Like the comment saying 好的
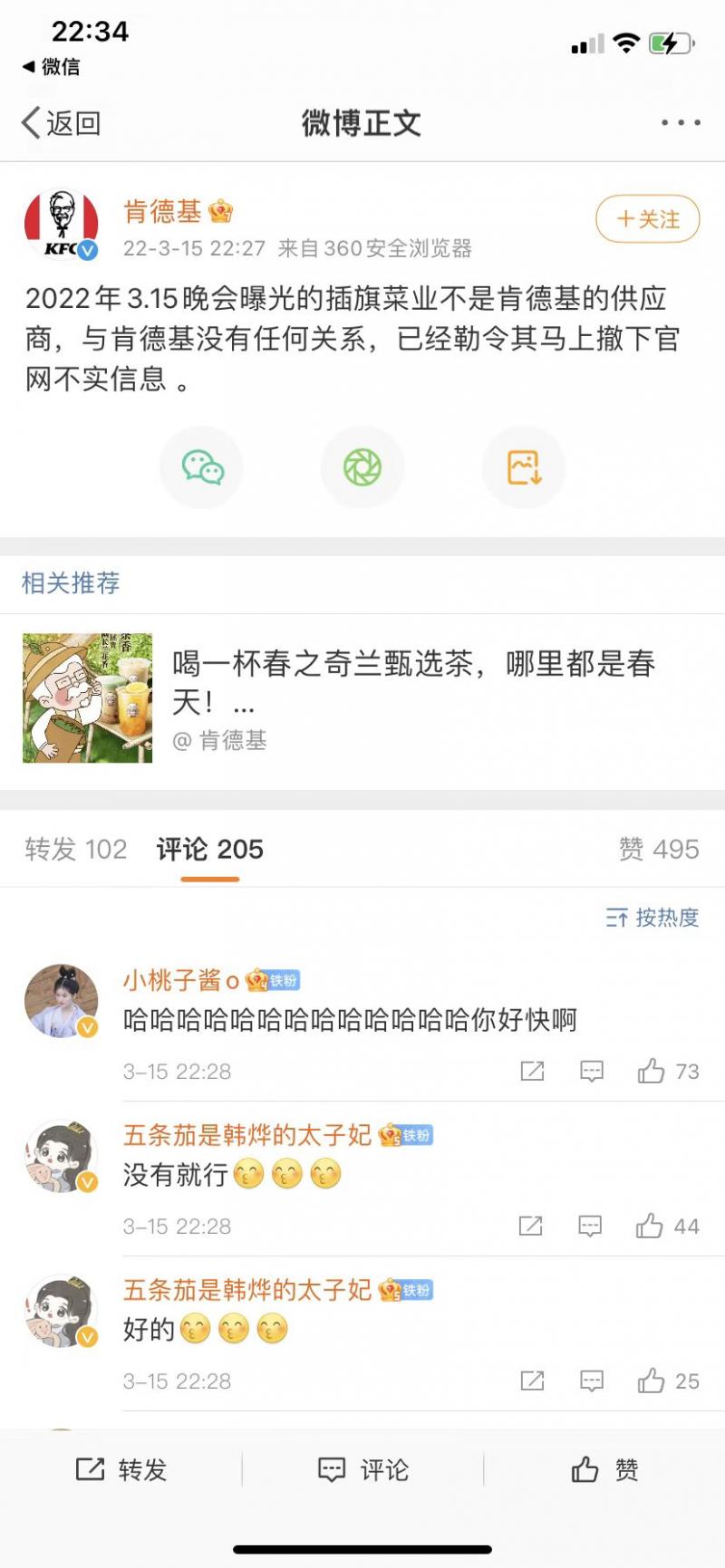Screen dimensions: 725x1568 (668, 1381)
